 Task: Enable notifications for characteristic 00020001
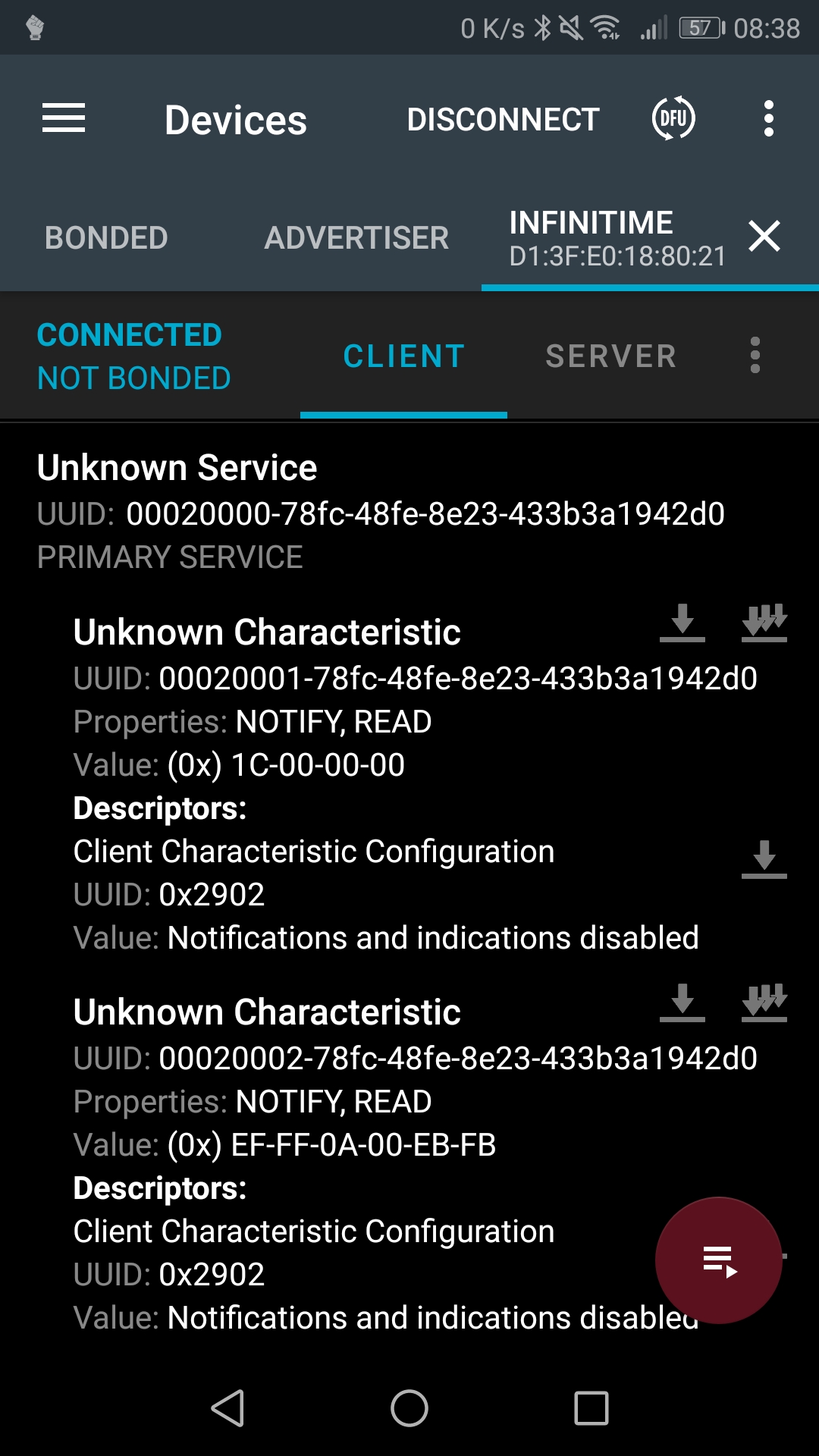click(764, 623)
